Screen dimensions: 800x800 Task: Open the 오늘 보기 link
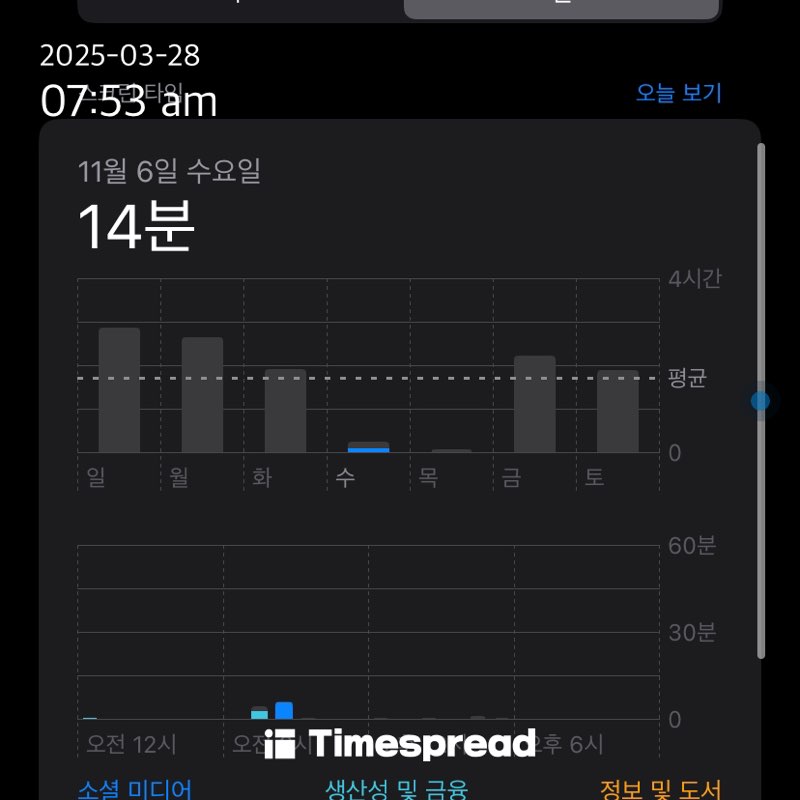click(x=678, y=93)
